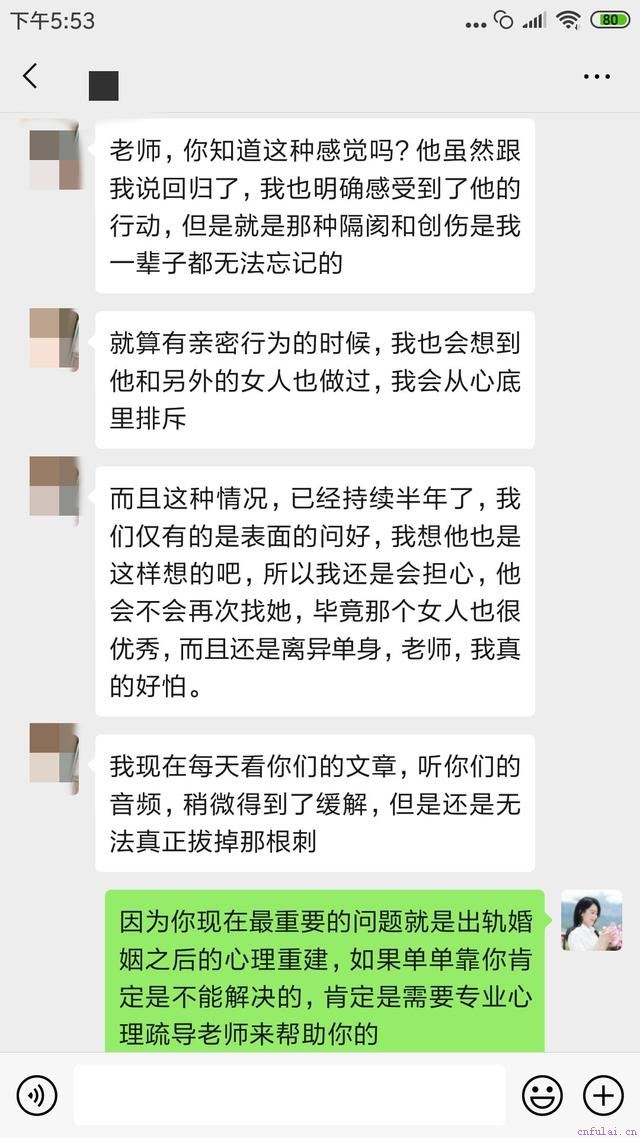Viewport: 640px width, 1138px height.
Task: Open the teacher's avatar beside the green reply
Action: (x=591, y=920)
